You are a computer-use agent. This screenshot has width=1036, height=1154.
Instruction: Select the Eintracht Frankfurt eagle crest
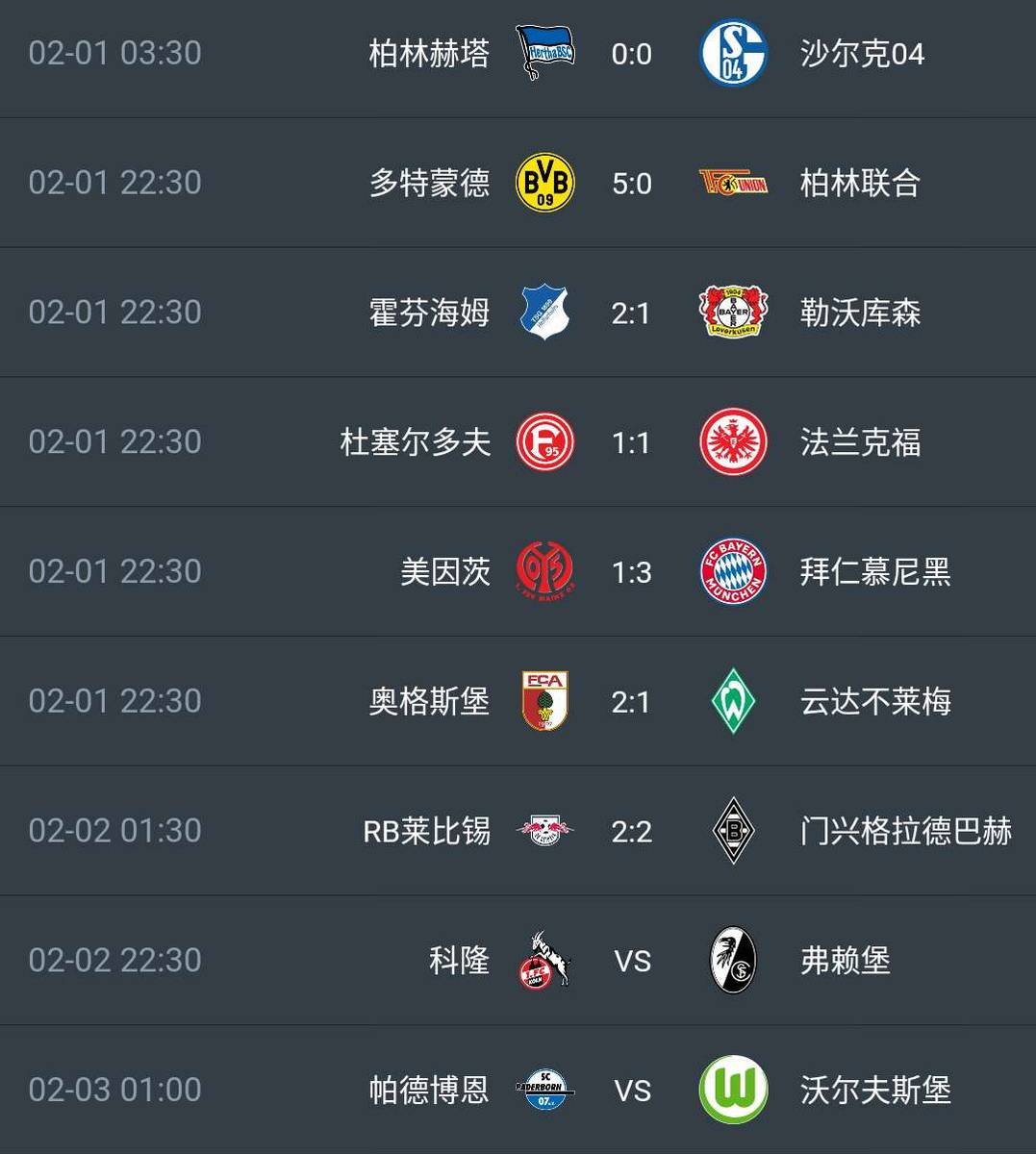(731, 442)
